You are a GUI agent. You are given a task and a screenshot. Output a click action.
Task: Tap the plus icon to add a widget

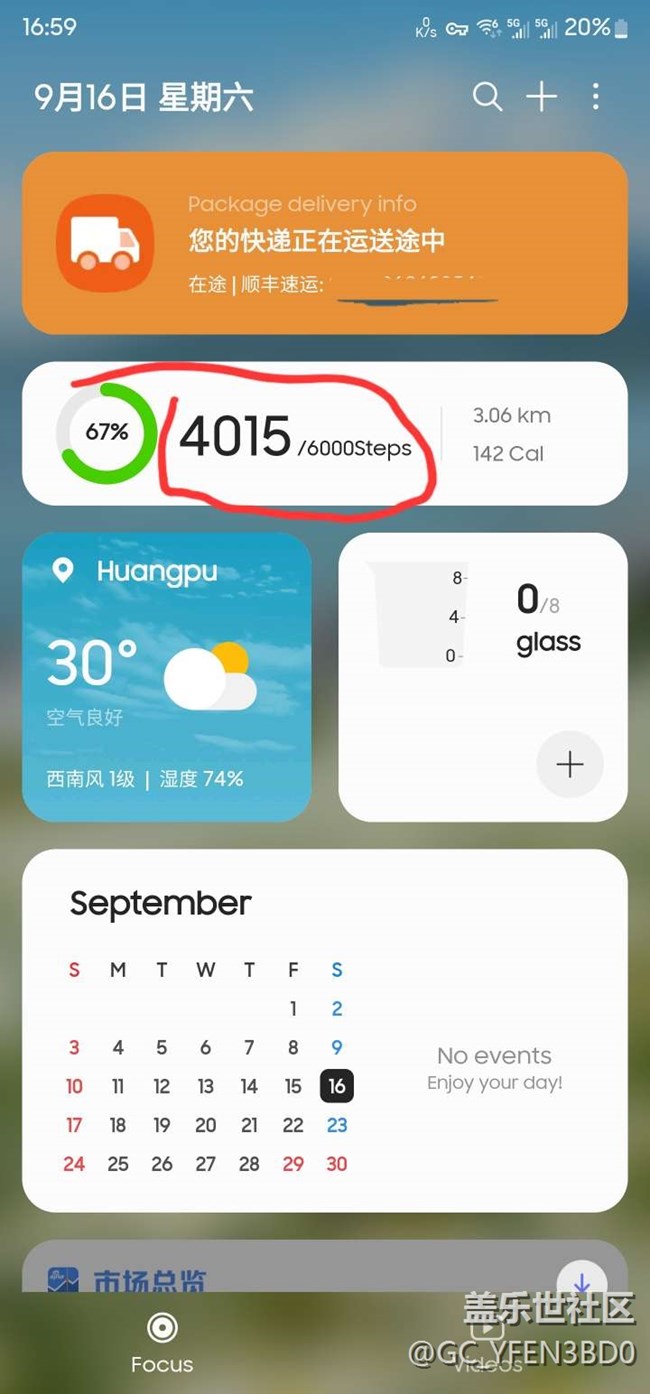point(541,97)
